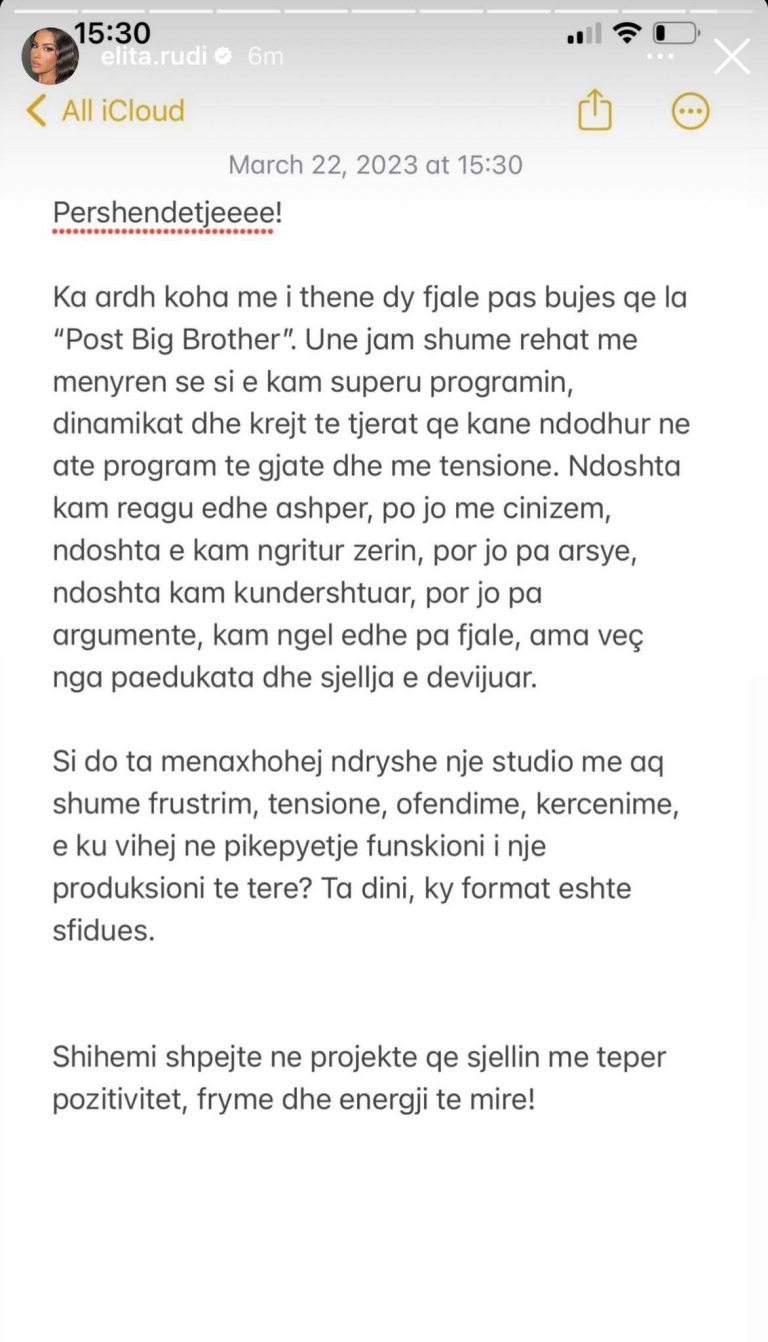The image size is (768, 1342).
Task: Open elita.rudi's profile picture
Action: (50, 56)
